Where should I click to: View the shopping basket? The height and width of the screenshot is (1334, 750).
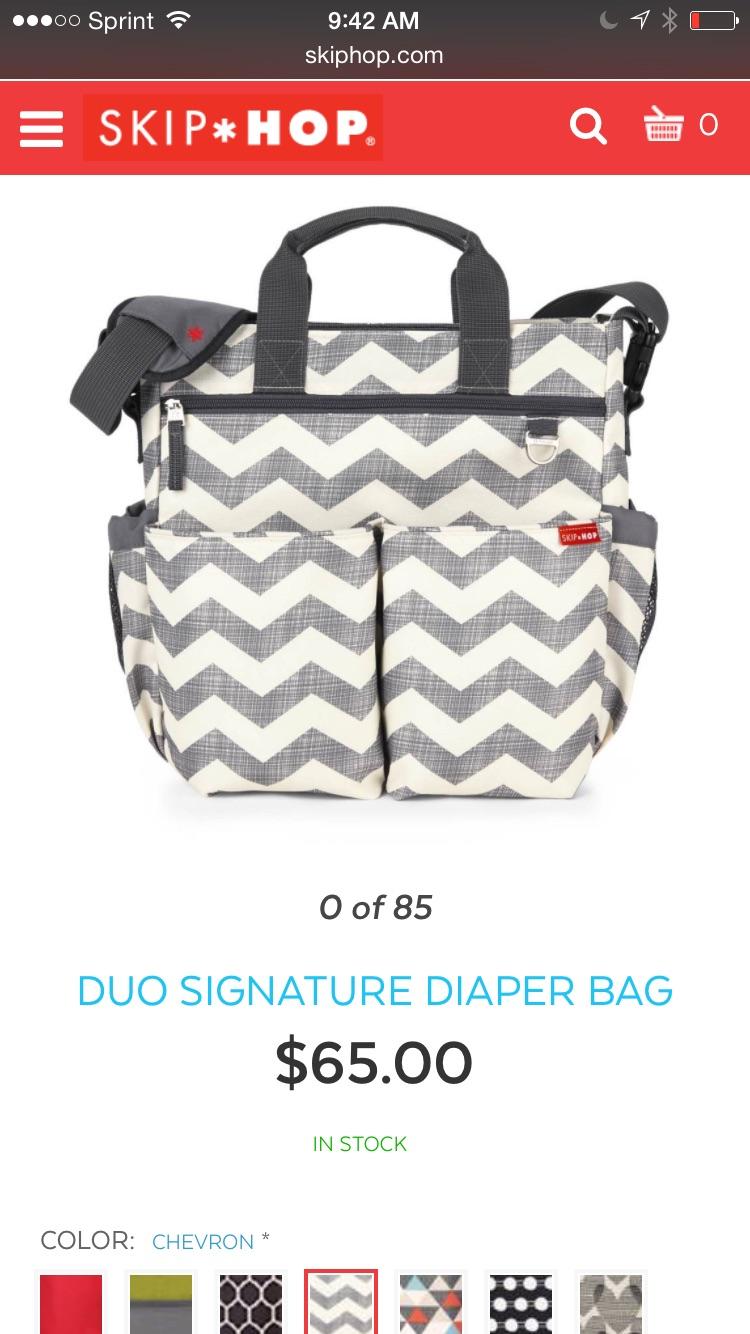click(680, 126)
